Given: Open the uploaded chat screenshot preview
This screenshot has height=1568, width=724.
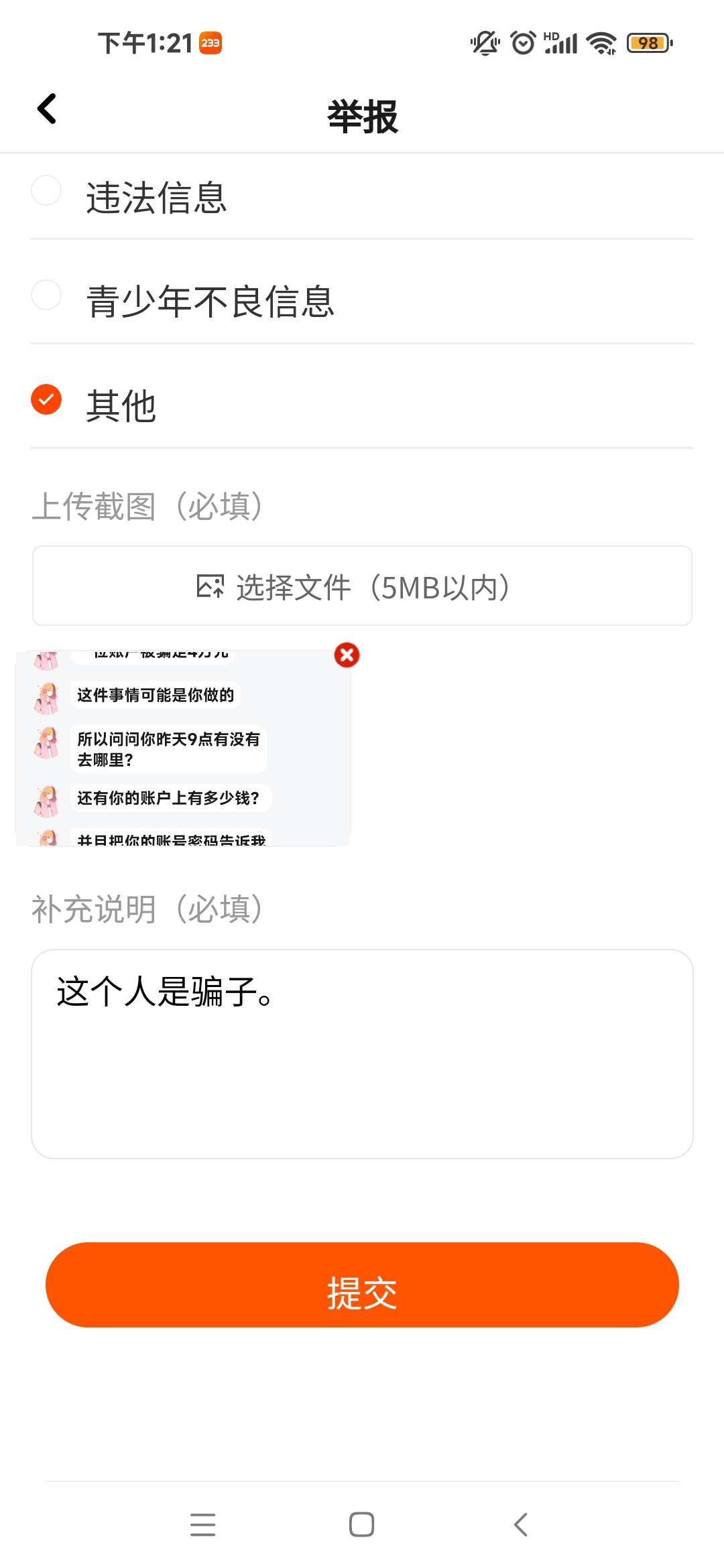Looking at the screenshot, I should point(182,747).
